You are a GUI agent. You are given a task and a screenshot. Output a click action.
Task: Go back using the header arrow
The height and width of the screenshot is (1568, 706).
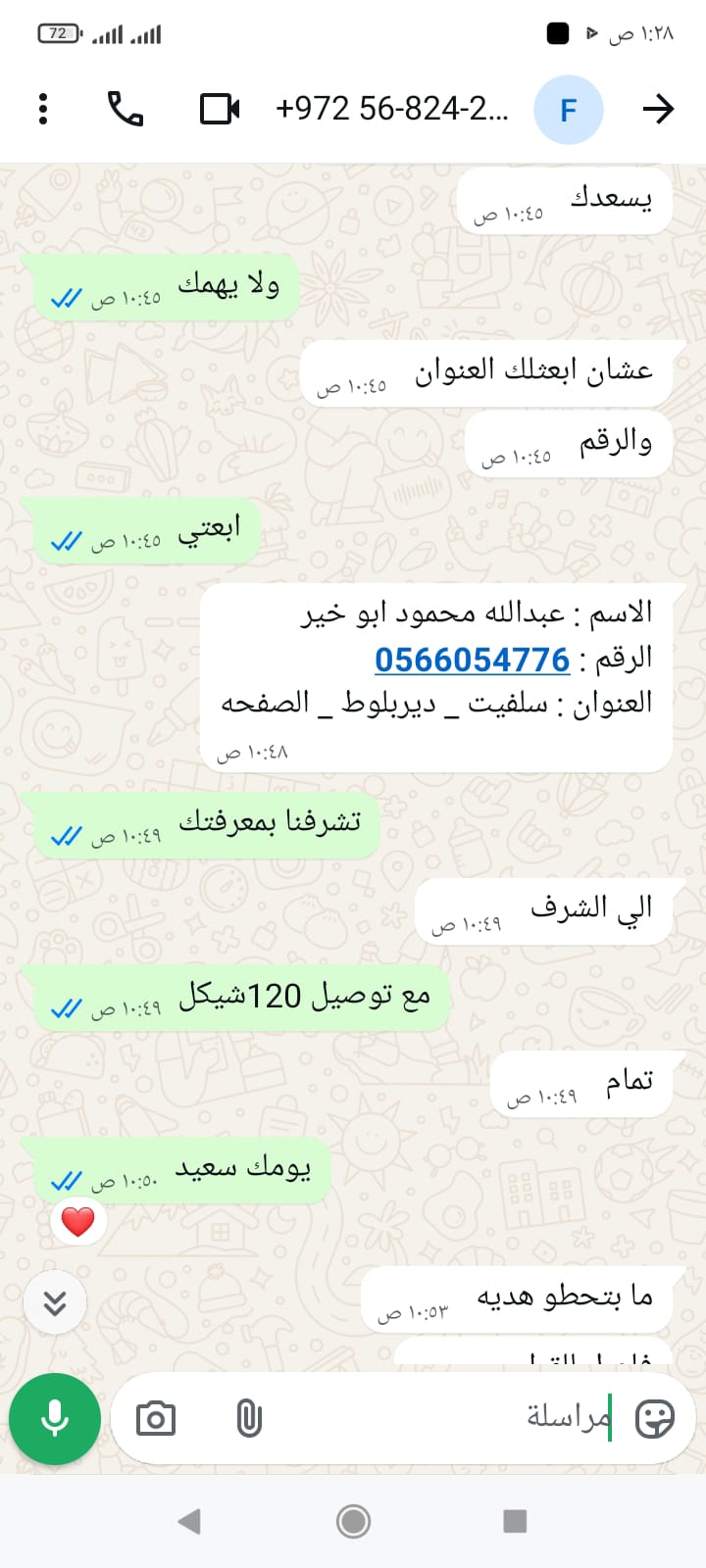point(658,109)
